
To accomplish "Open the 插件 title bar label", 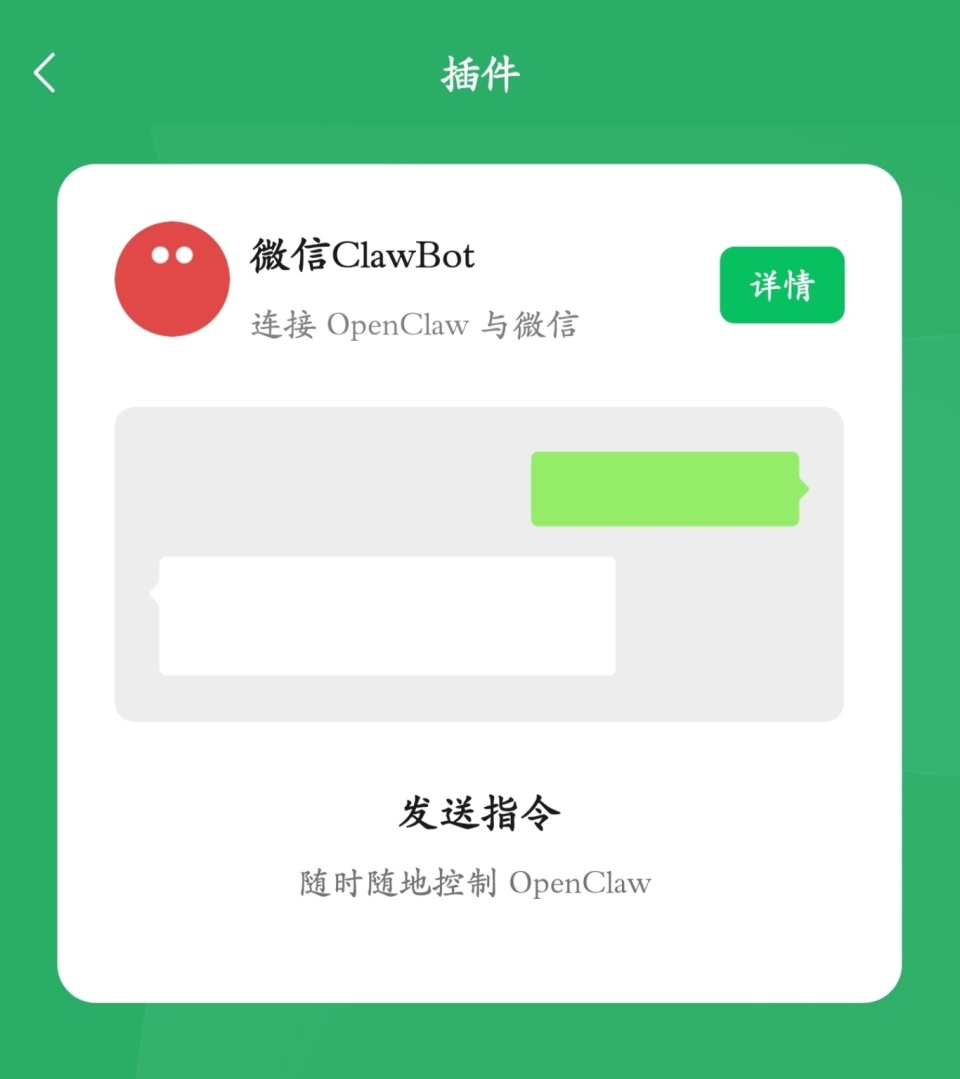I will (480, 72).
